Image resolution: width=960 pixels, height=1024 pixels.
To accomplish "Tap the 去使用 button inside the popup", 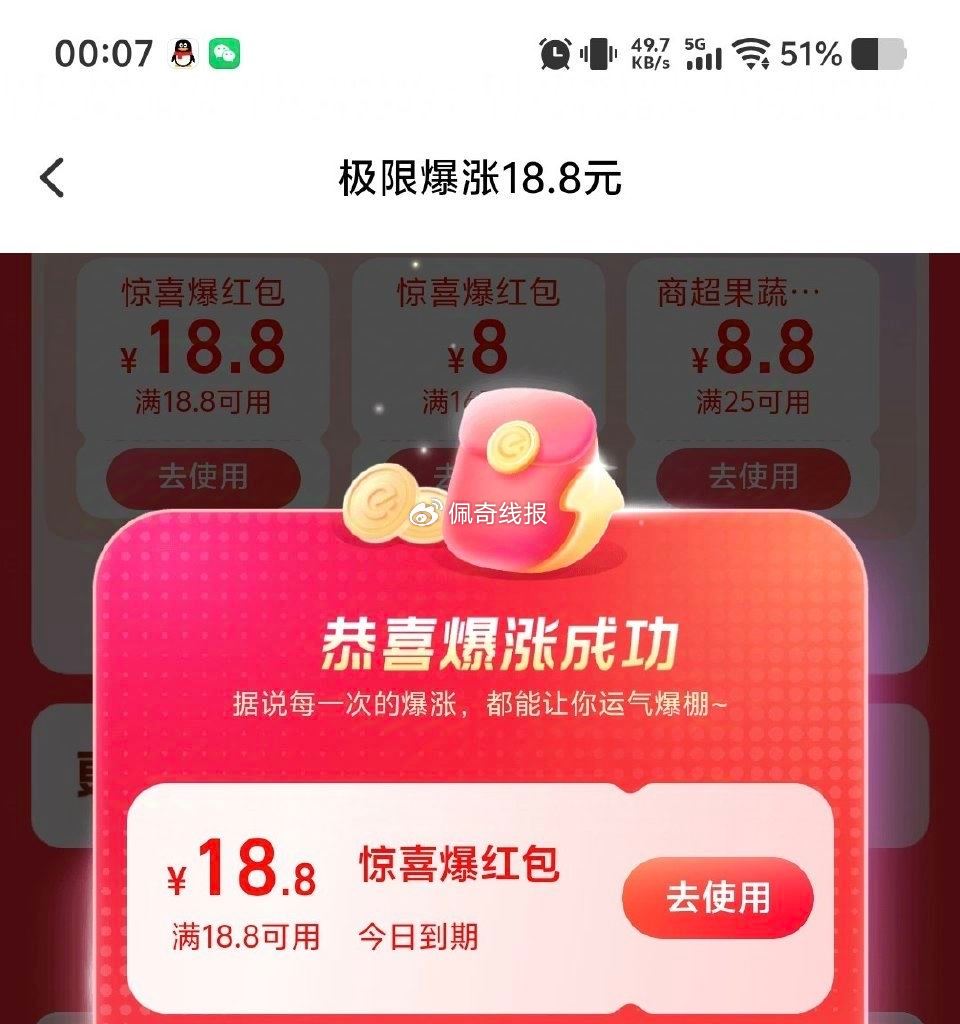I will 716,897.
